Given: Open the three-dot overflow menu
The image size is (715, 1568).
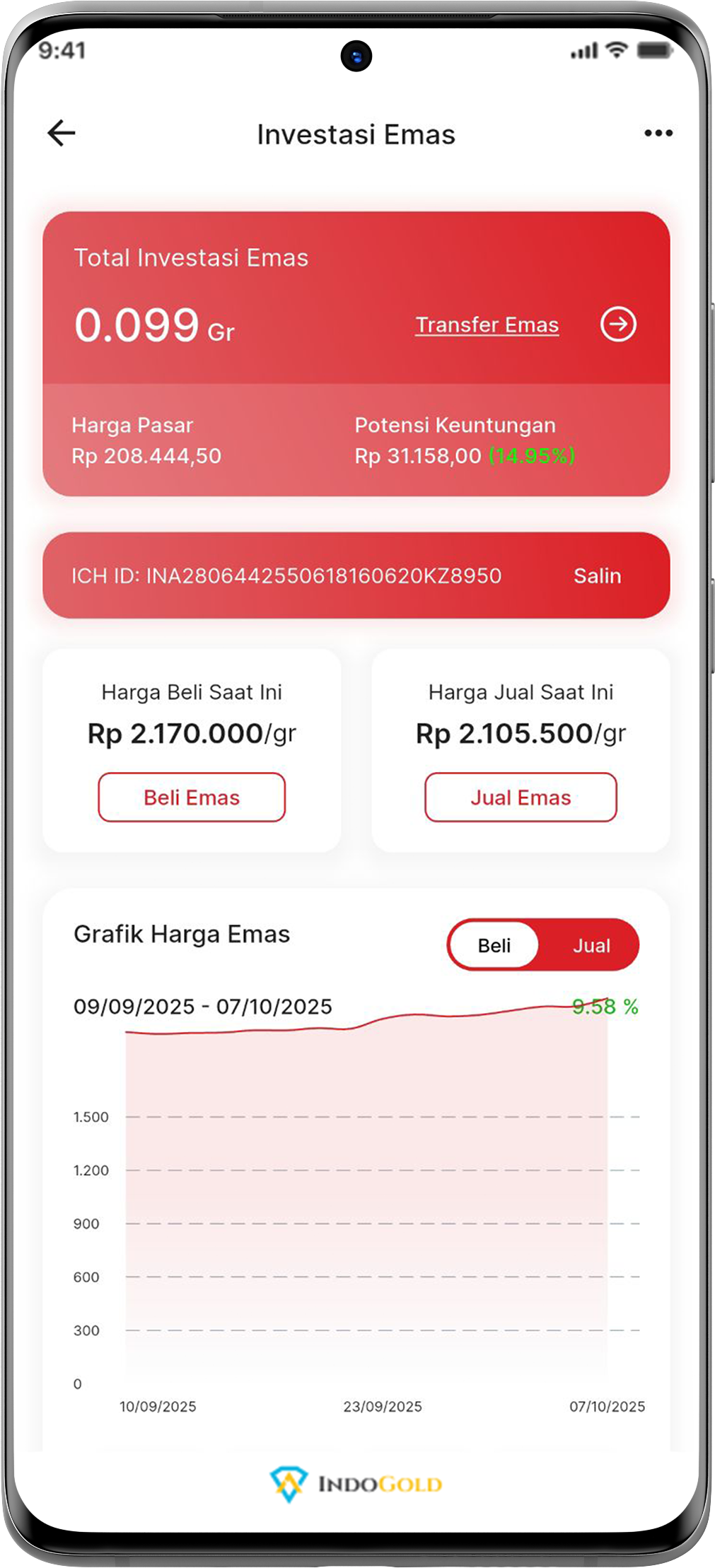Looking at the screenshot, I should (x=658, y=133).
